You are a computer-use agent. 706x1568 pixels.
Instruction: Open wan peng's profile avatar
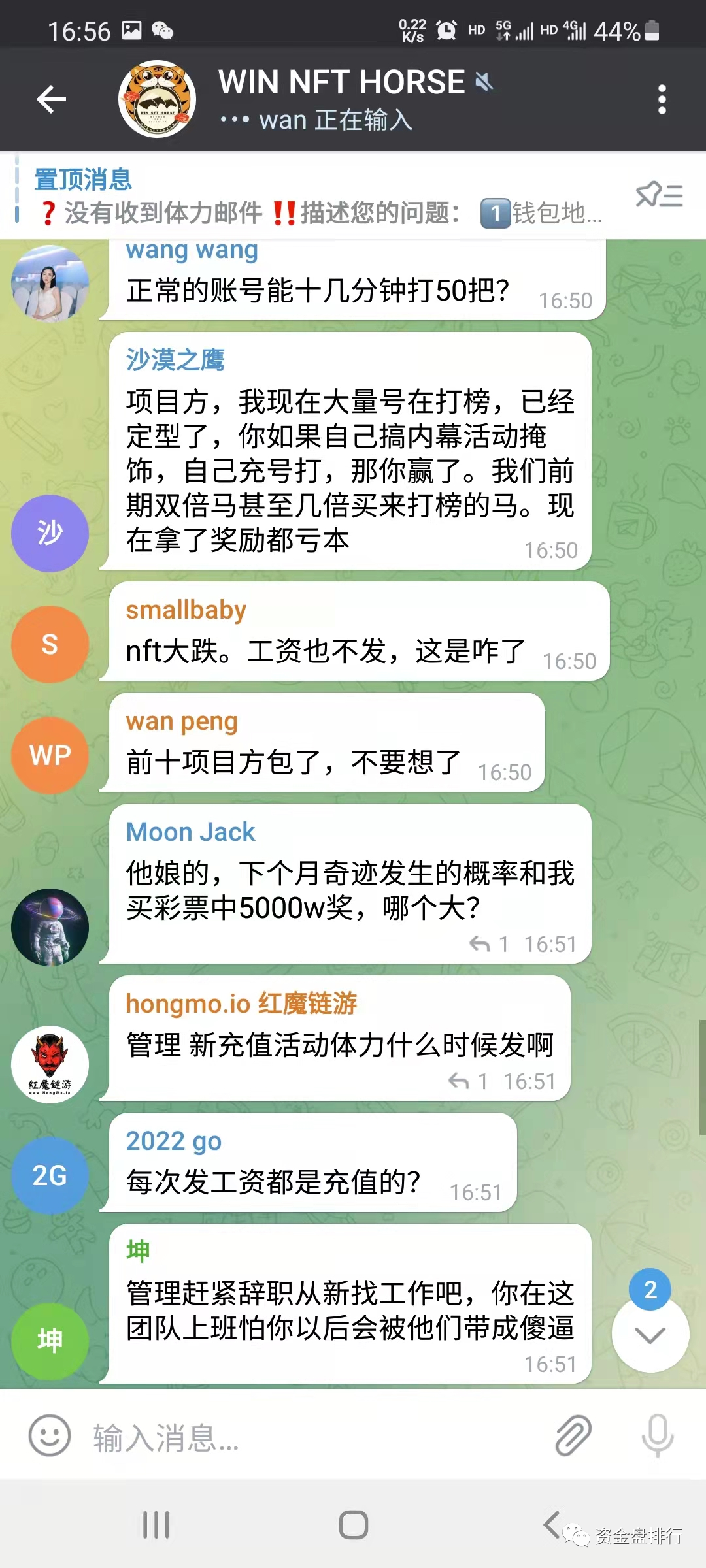(50, 755)
